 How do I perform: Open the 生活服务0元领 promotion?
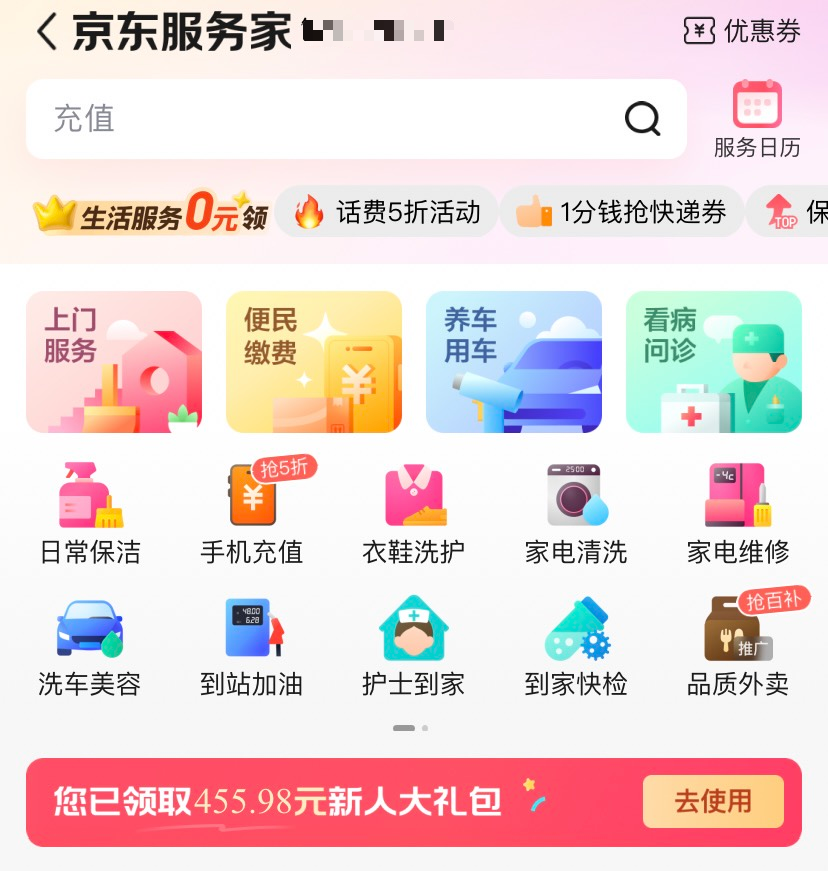coord(151,212)
